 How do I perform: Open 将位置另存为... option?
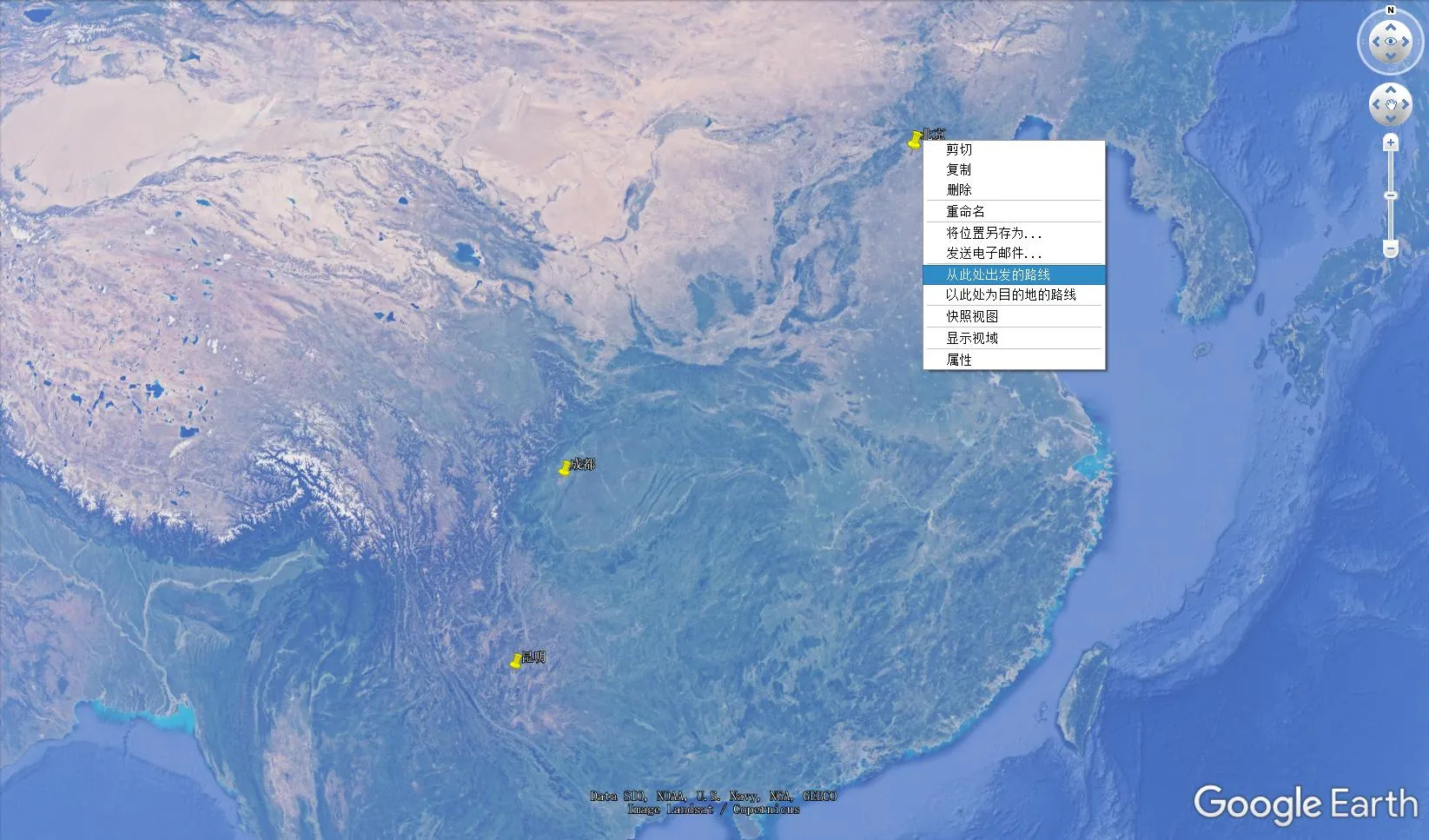(993, 233)
